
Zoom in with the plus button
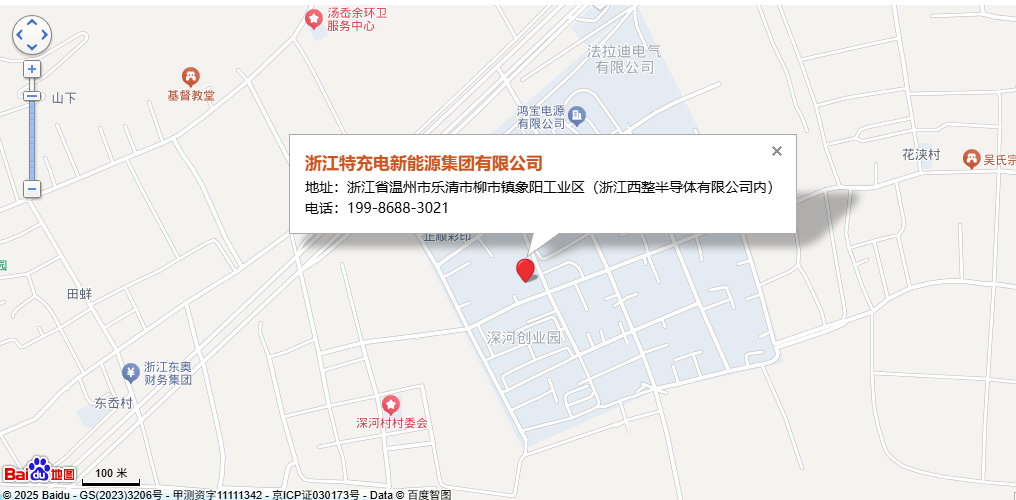(x=32, y=69)
